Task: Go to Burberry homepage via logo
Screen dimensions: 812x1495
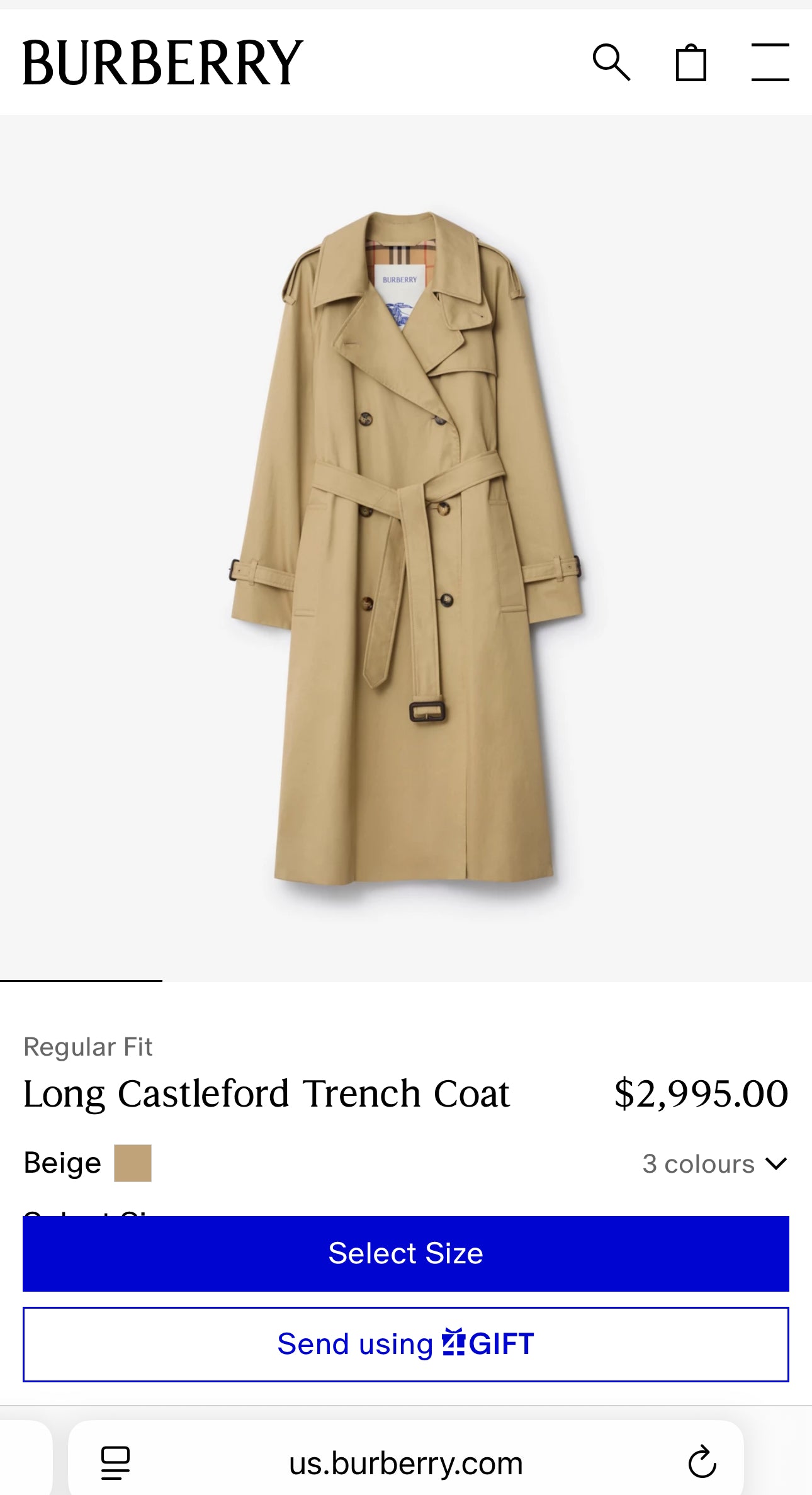Action: point(163,62)
